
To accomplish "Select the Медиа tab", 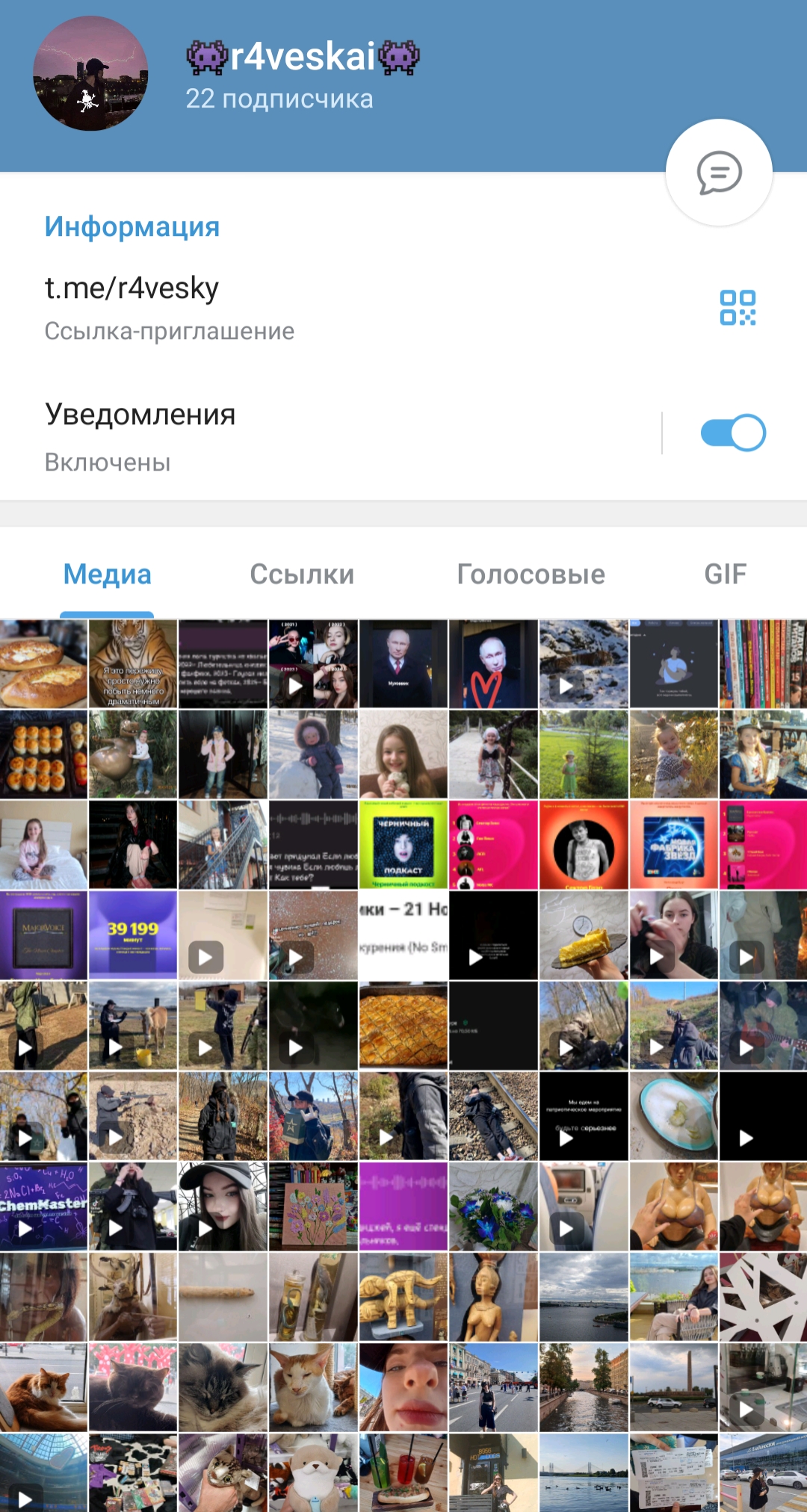I will click(x=107, y=574).
